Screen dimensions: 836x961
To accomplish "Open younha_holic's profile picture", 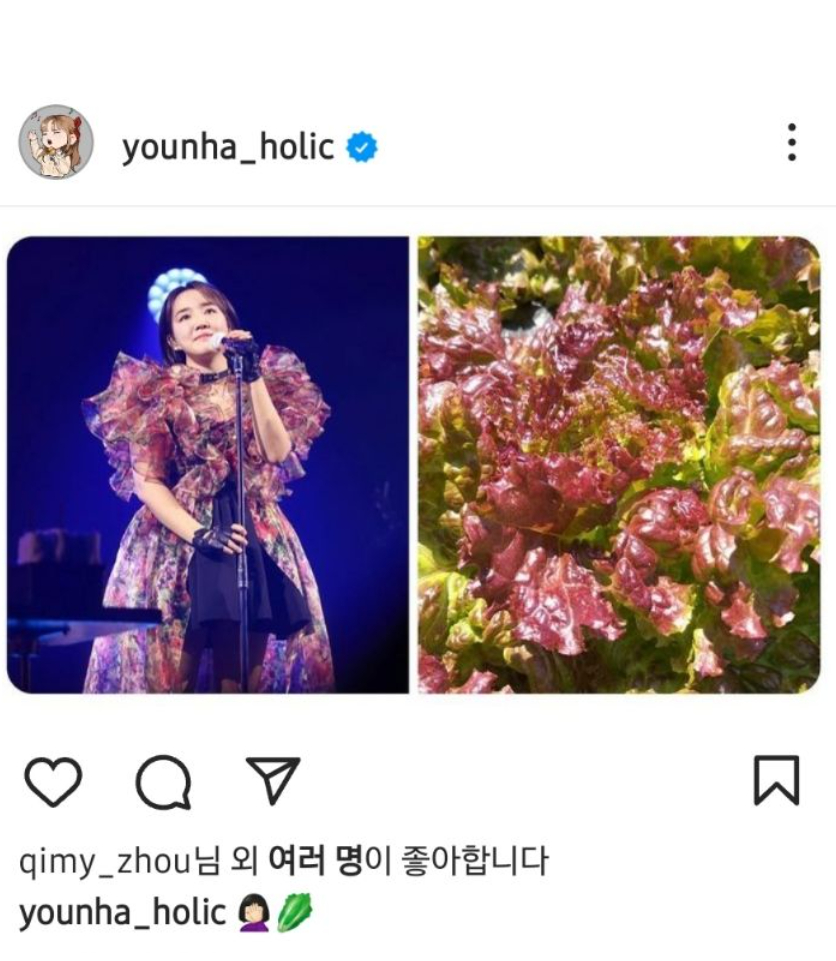I will (56, 143).
